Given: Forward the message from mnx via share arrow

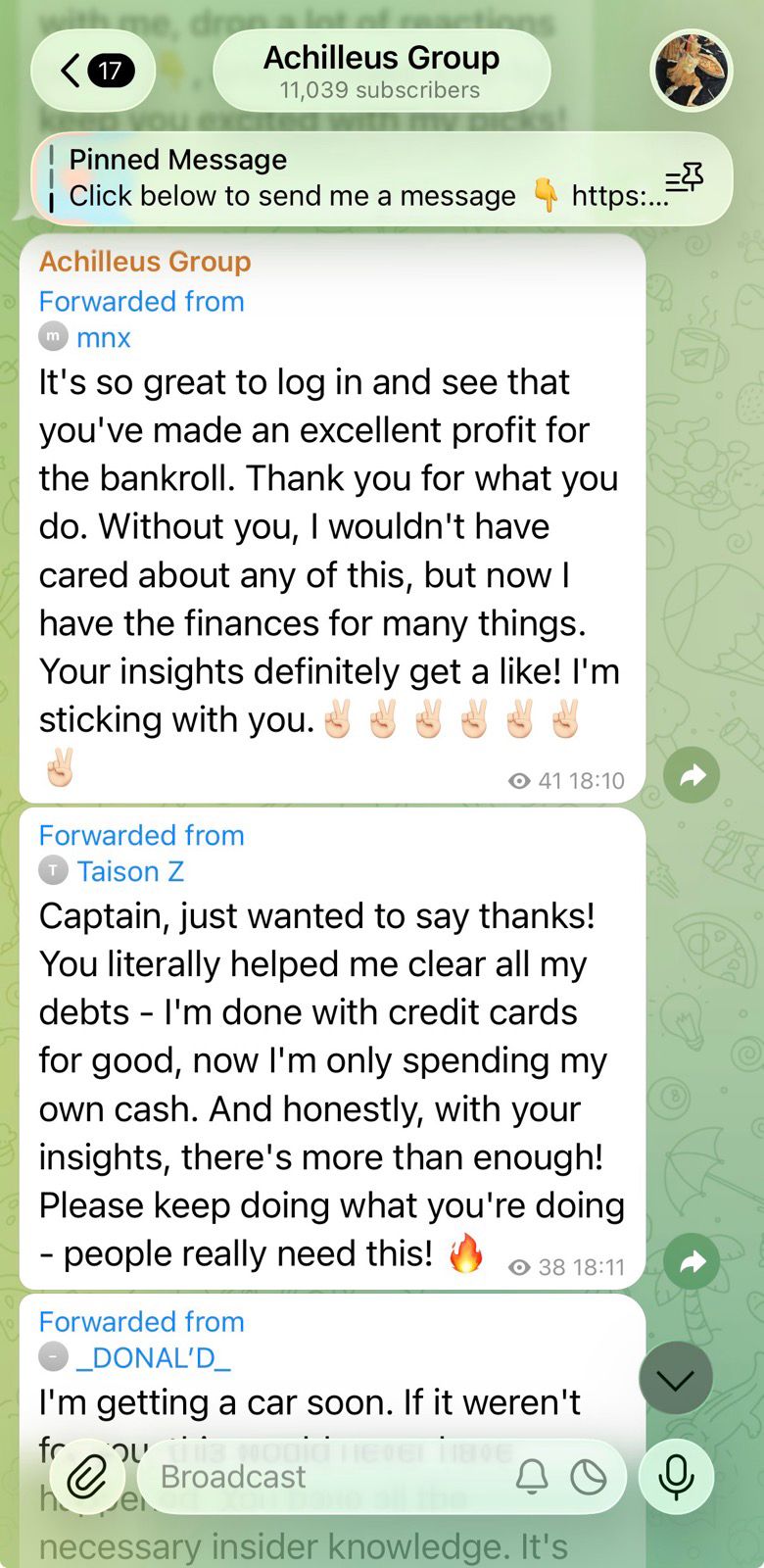Looking at the screenshot, I should coord(692,774).
